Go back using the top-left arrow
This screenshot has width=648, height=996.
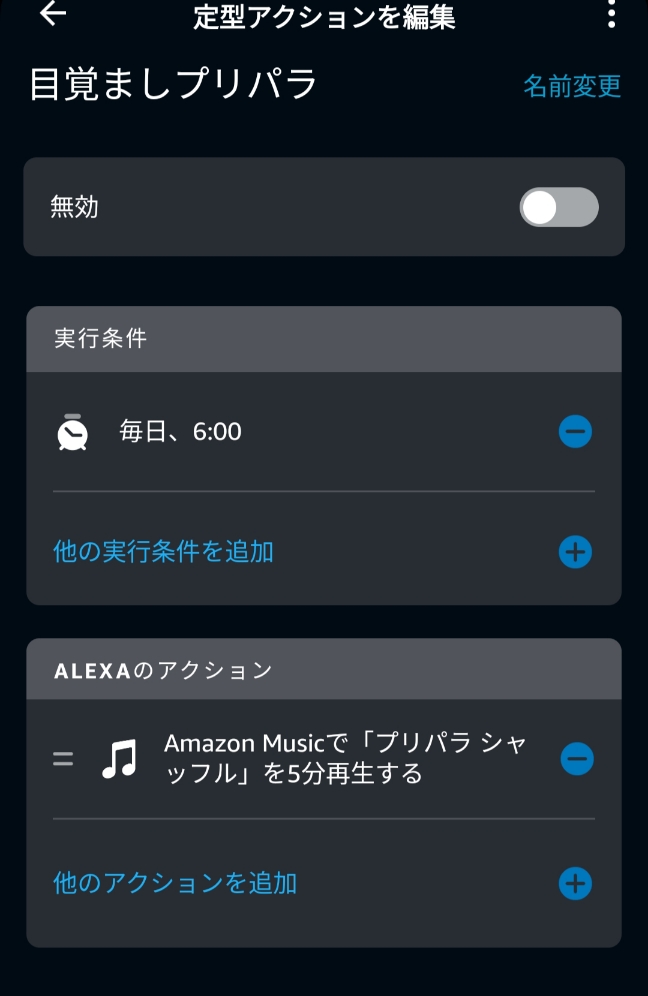pos(52,14)
